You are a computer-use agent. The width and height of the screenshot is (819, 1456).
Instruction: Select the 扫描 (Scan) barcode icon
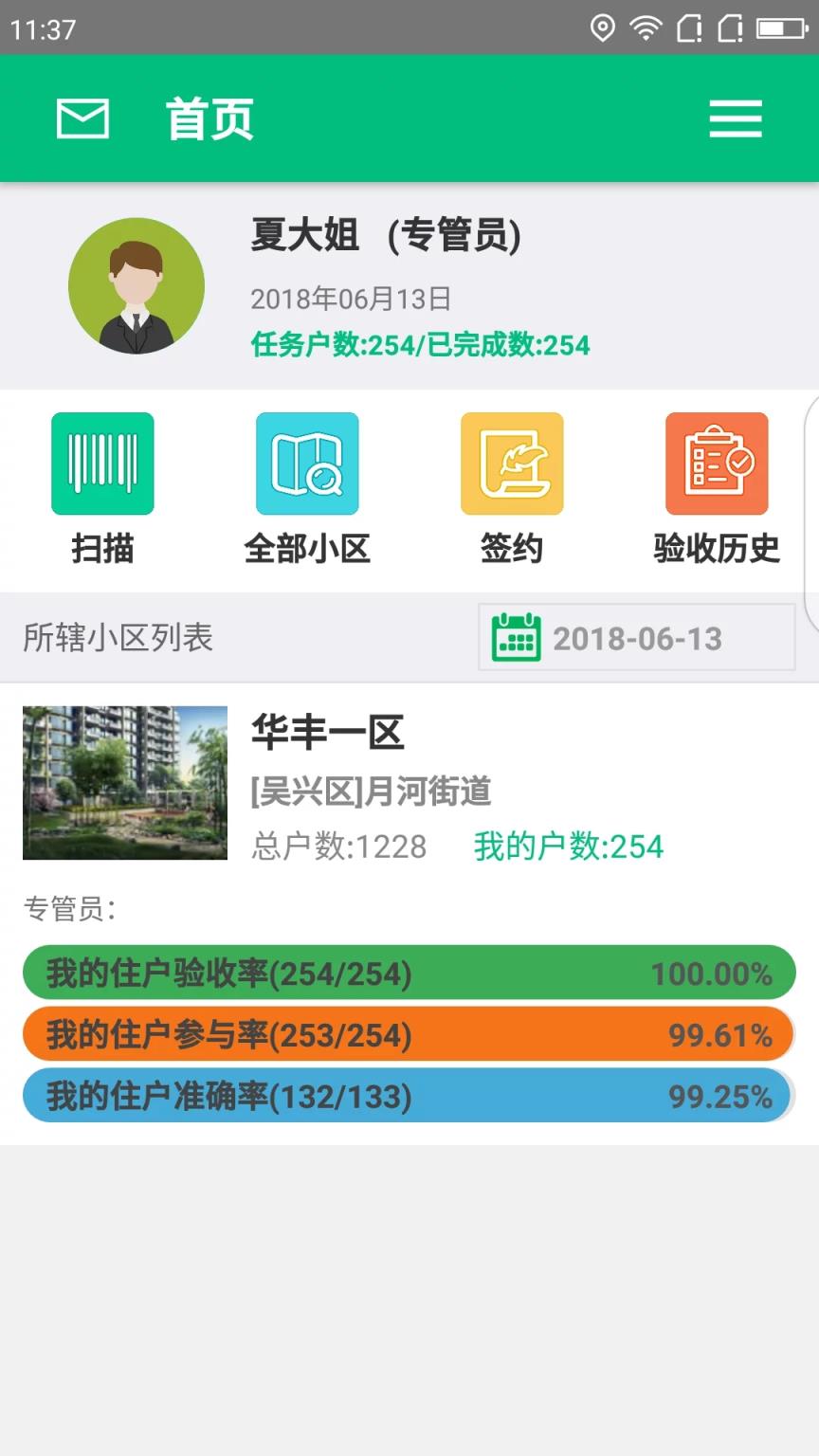[x=102, y=463]
